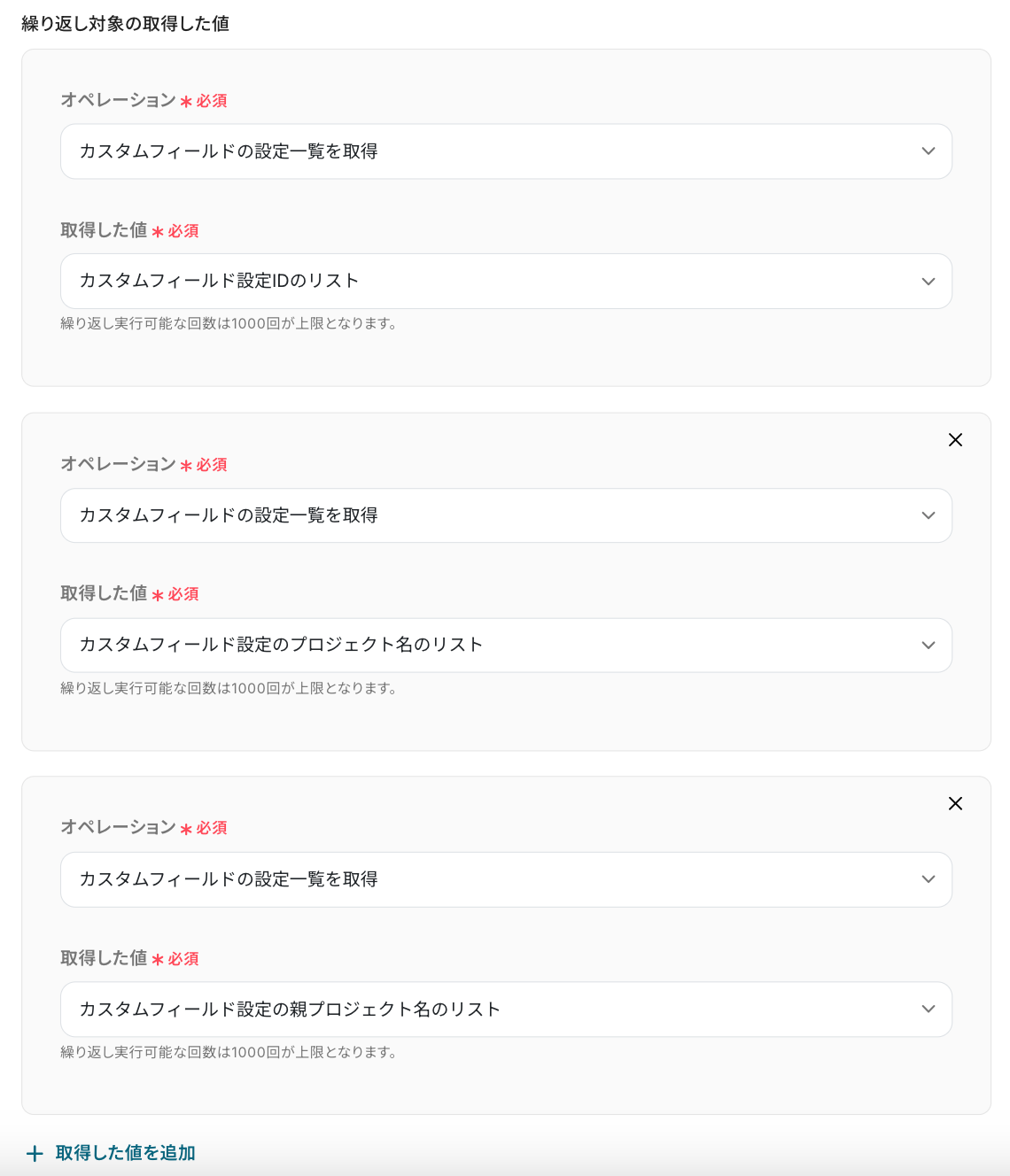This screenshot has height=1176, width=1010.
Task: Open オペレーション dropdown above プロジェクト名のリスト
Action: coord(505,515)
